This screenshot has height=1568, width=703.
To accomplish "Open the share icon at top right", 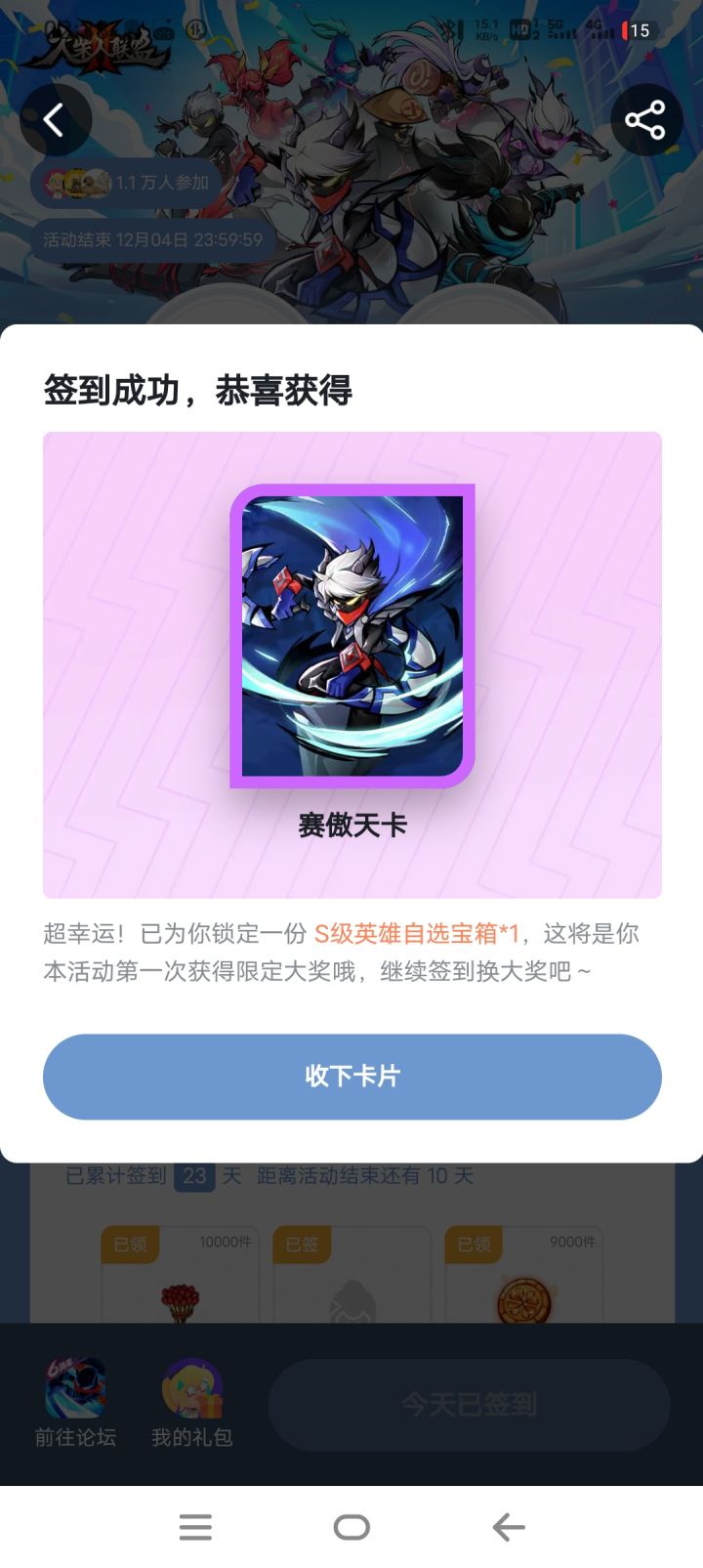I will coord(646,118).
